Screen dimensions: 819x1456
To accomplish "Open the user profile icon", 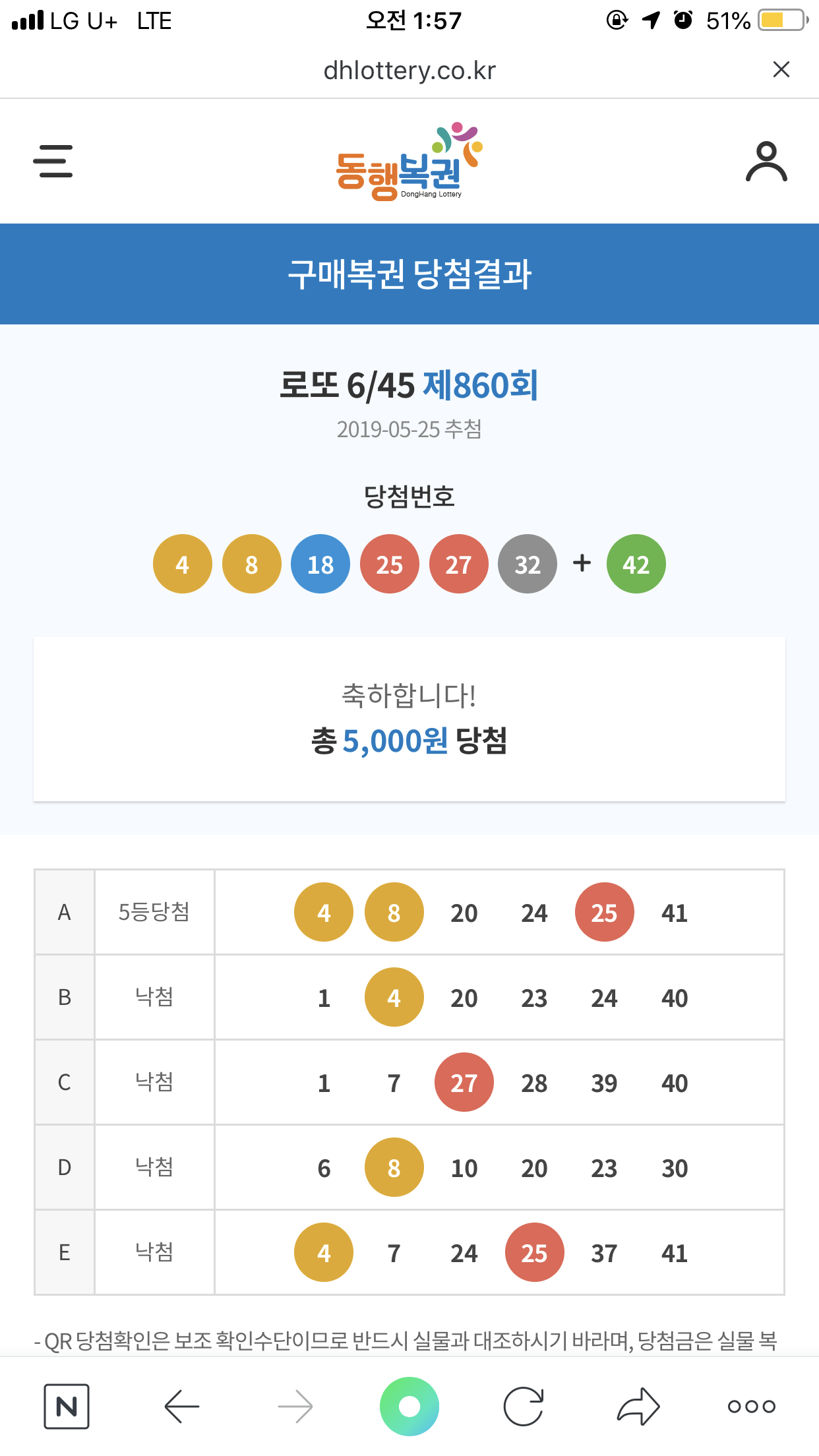I will click(x=766, y=162).
